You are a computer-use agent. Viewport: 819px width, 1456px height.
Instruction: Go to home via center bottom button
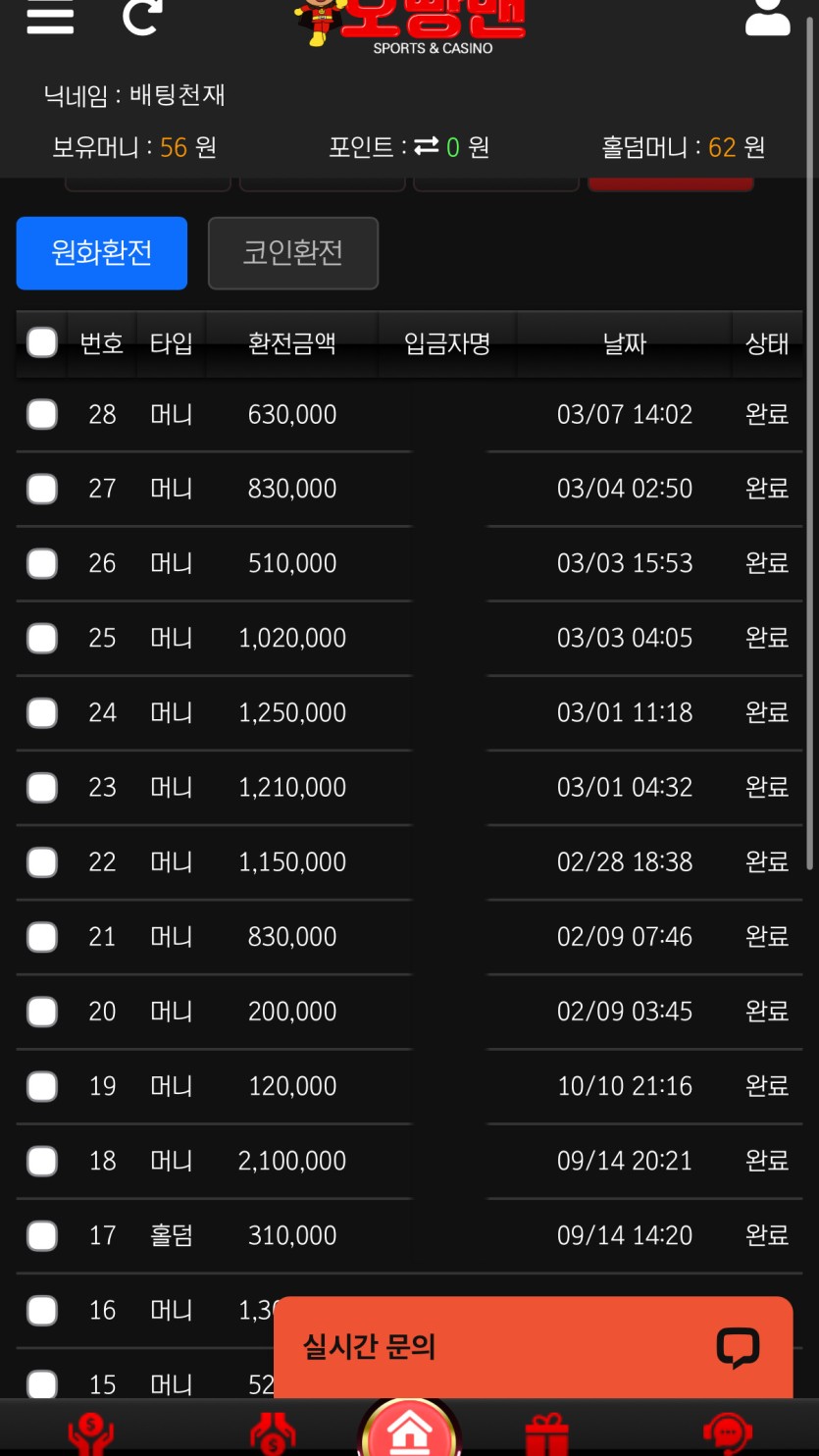[x=410, y=1432]
